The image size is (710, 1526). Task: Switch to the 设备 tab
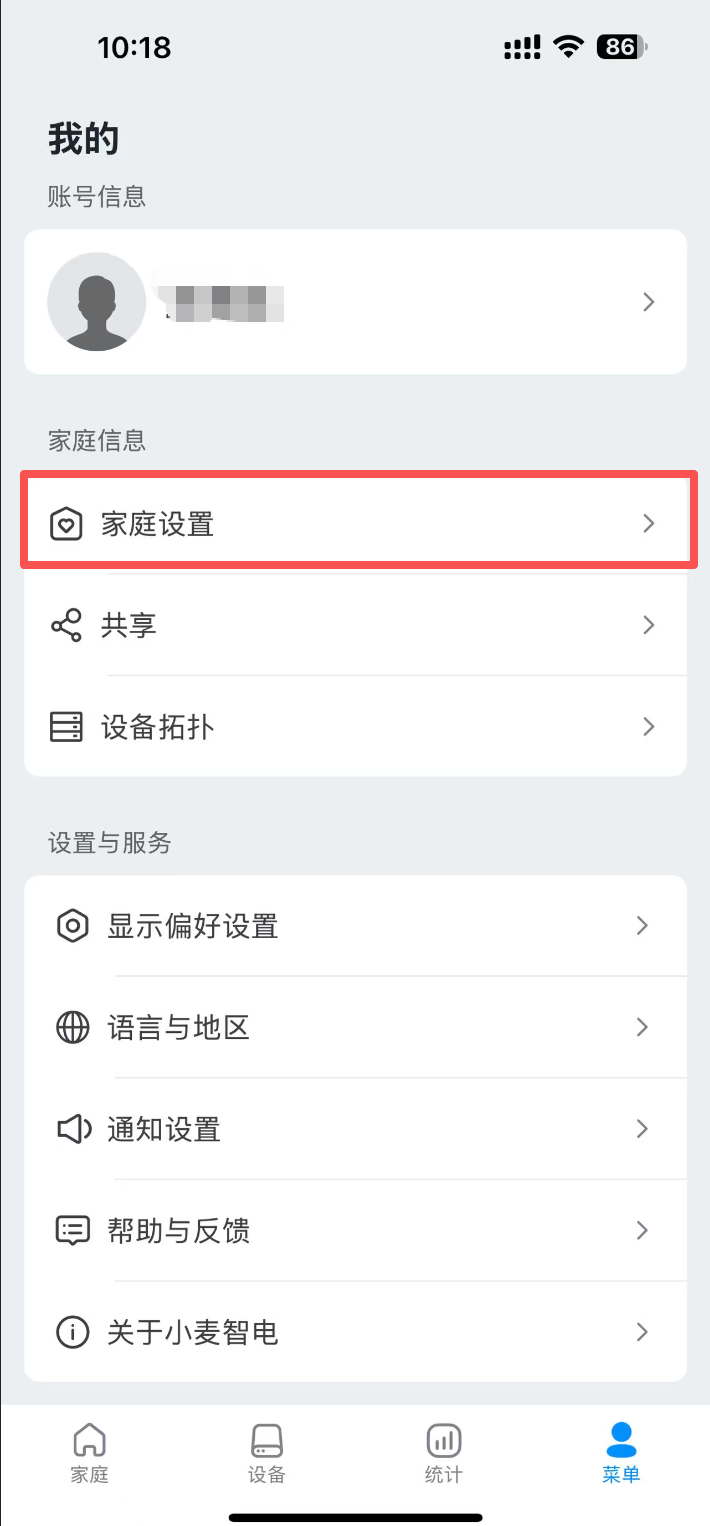pyautogui.click(x=267, y=1453)
